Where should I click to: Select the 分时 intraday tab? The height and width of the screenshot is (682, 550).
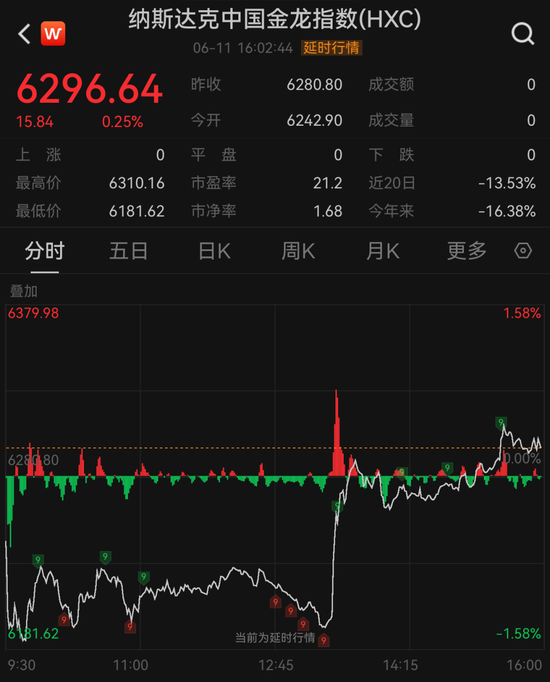(44, 251)
